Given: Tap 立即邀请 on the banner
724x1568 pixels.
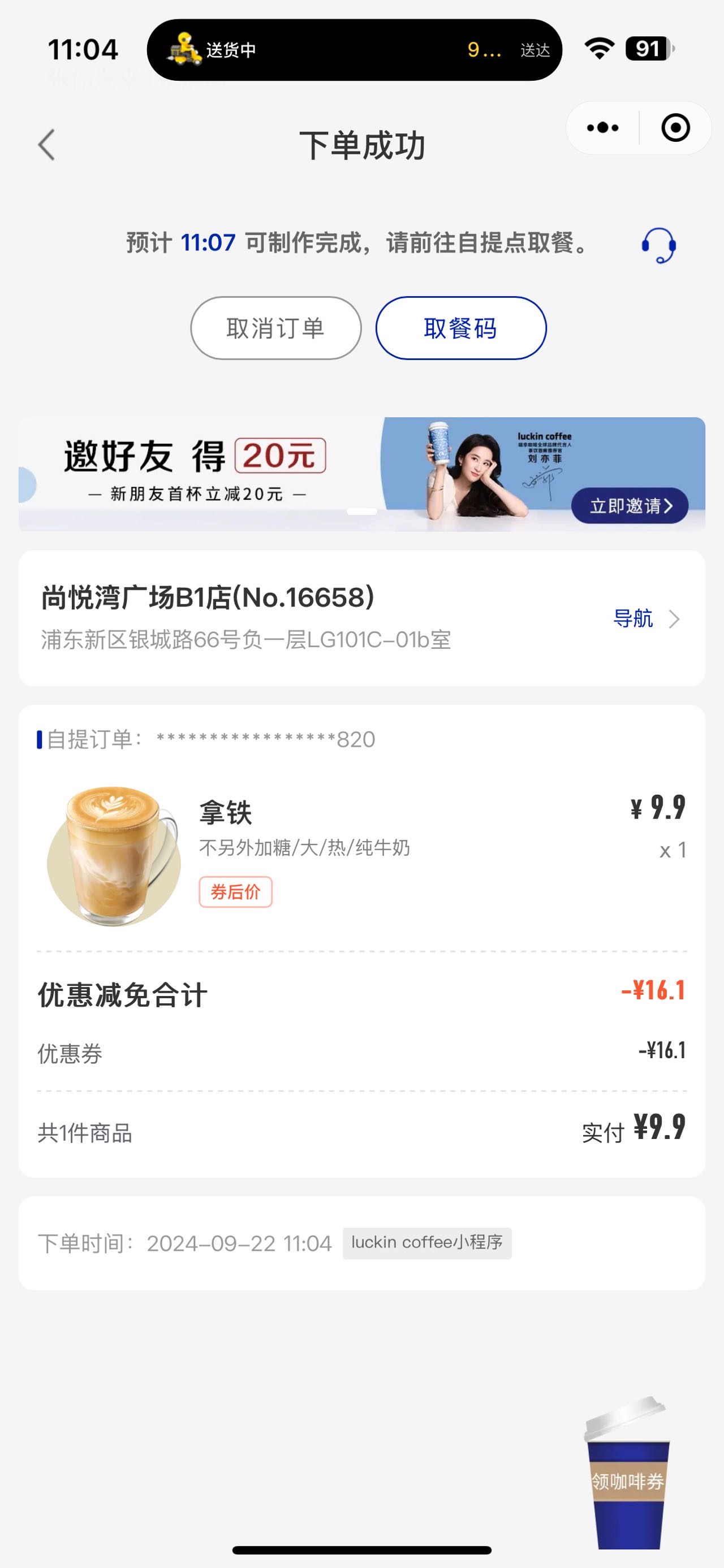Looking at the screenshot, I should click(630, 505).
